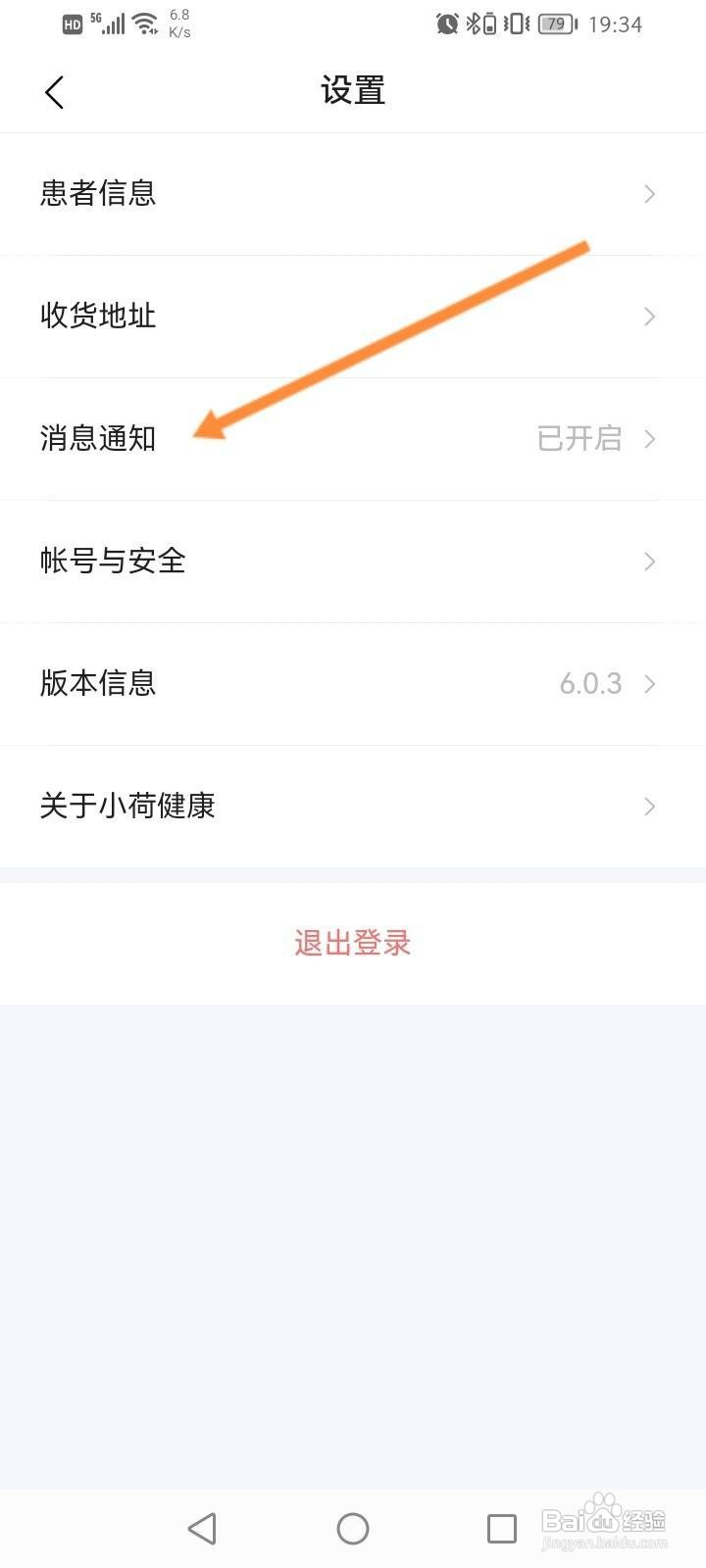Image resolution: width=706 pixels, height=1568 pixels.
Task: Open 收货地址 using its right arrow
Action: 648,317
